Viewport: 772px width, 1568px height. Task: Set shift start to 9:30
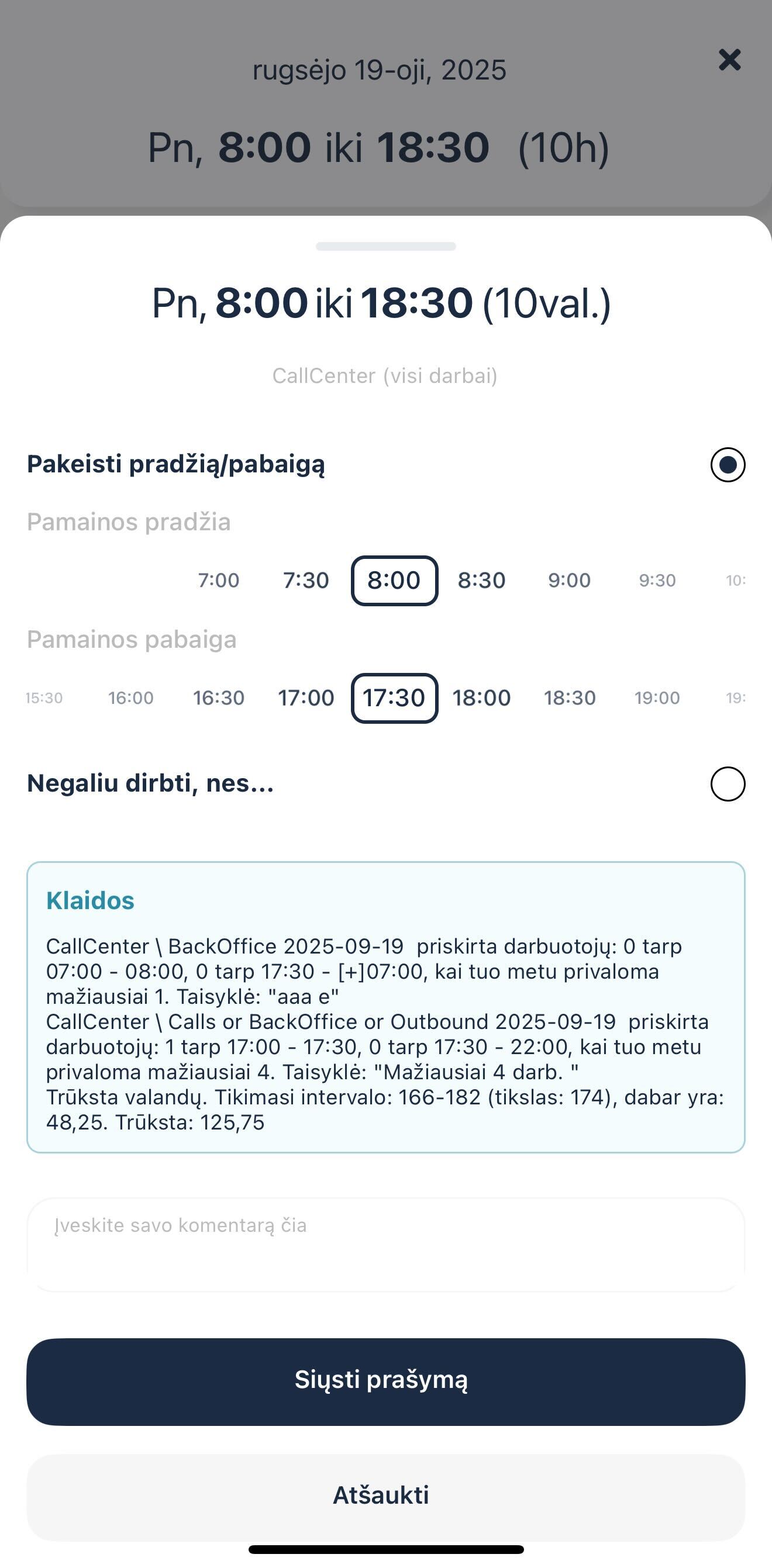click(x=657, y=580)
